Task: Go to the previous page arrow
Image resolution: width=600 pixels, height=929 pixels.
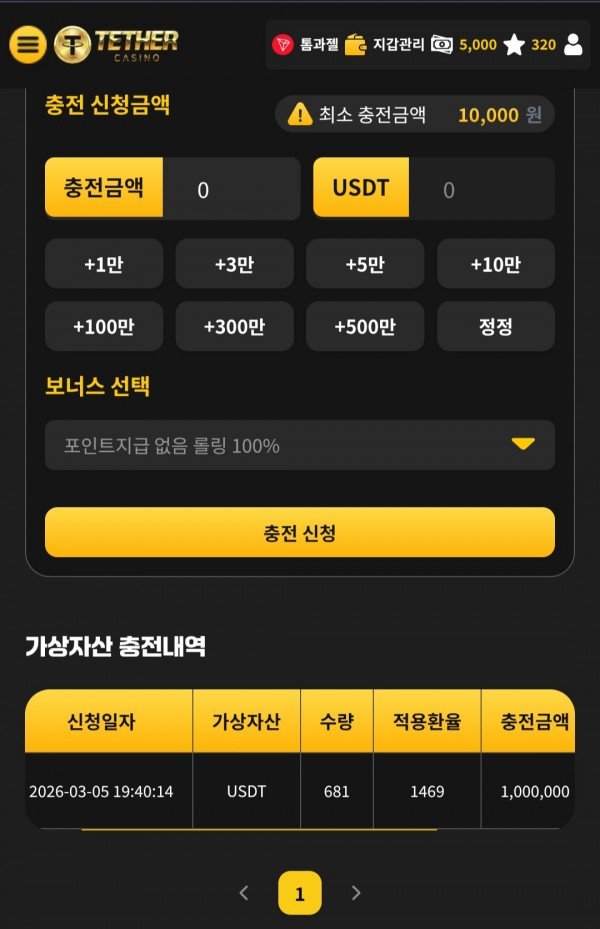Action: coord(244,893)
